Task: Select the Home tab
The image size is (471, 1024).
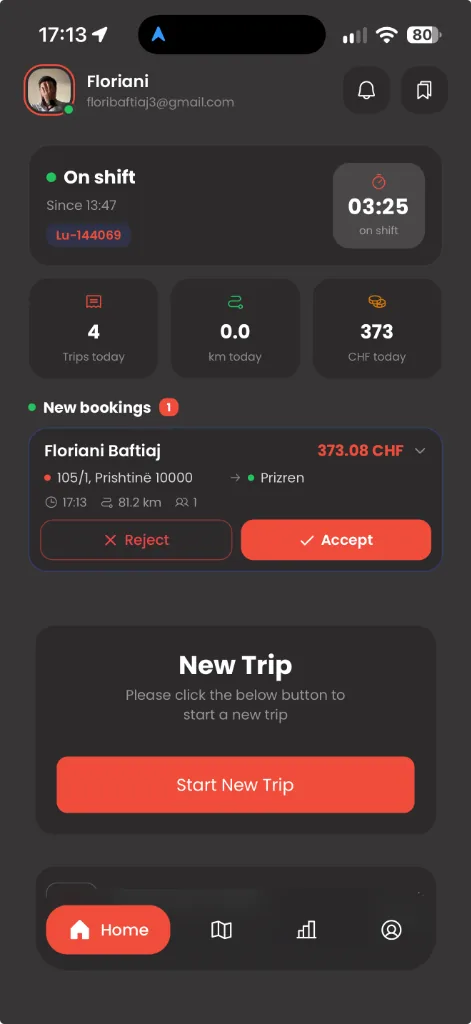Action: [x=108, y=930]
